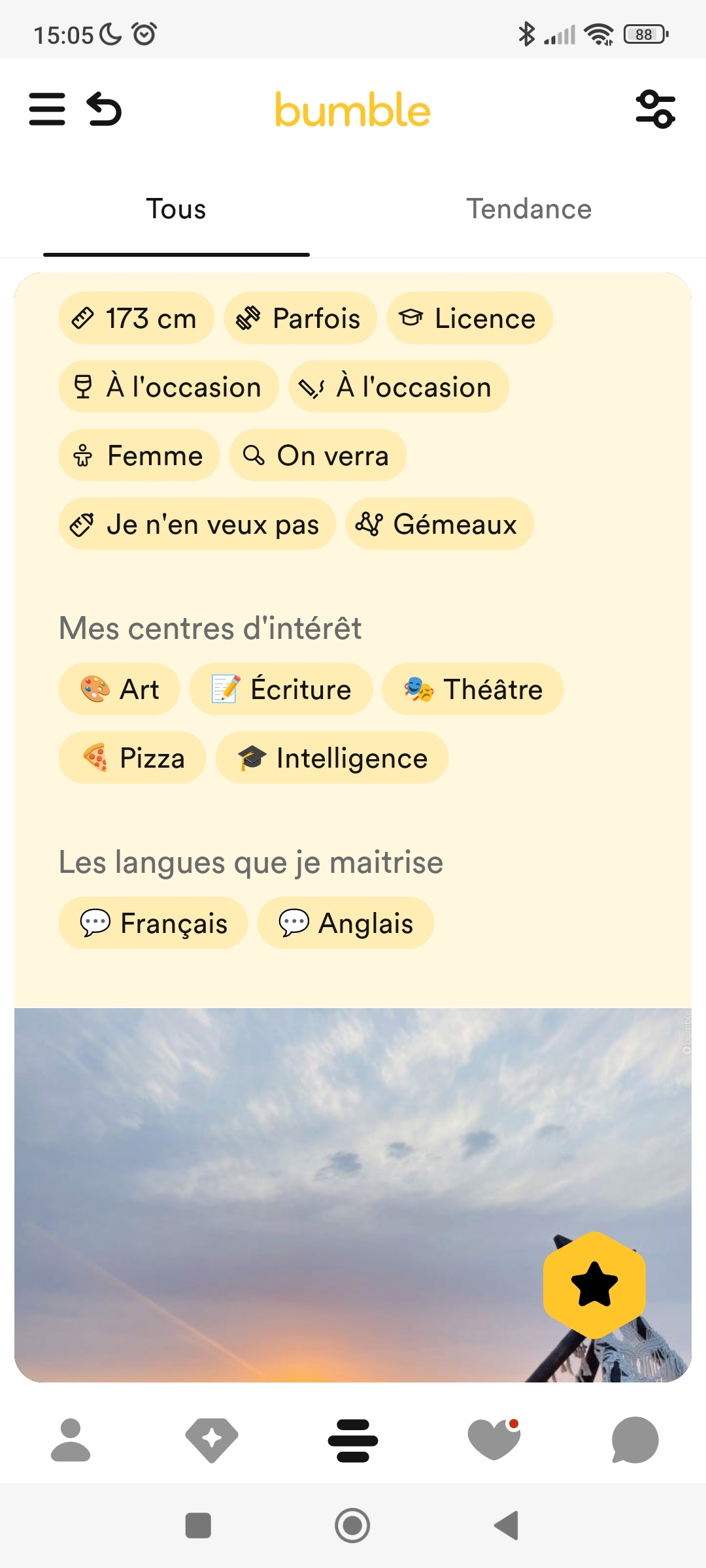706x1568 pixels.
Task: Send a SuperSwipe with the star button
Action: tap(594, 1284)
